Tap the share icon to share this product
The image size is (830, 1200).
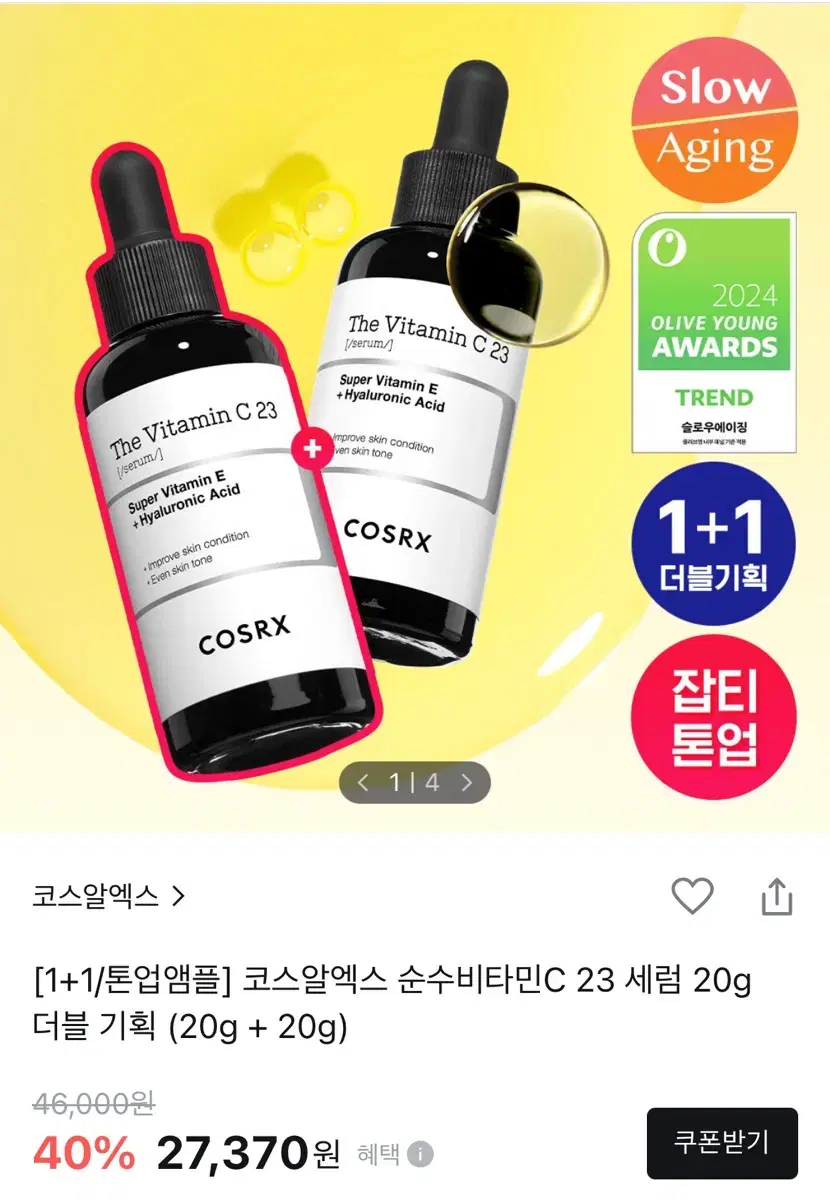pos(776,898)
